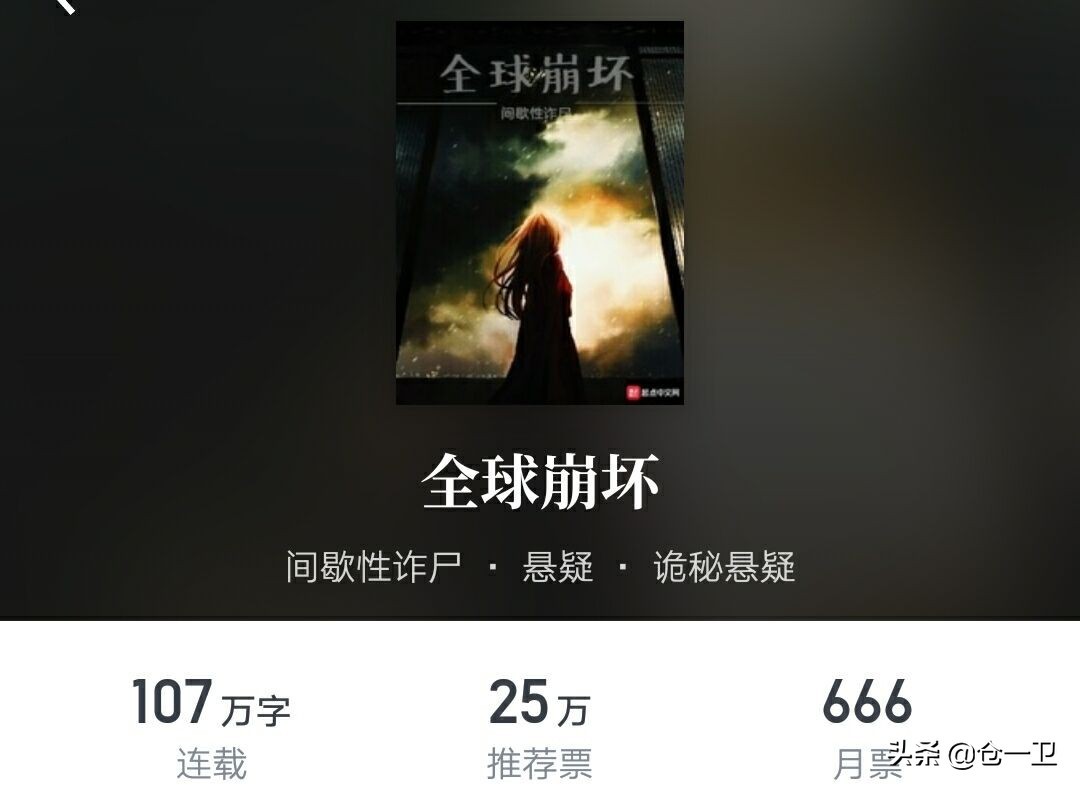Go back using the top-left arrow
The width and height of the screenshot is (1080, 790).
[66, 5]
